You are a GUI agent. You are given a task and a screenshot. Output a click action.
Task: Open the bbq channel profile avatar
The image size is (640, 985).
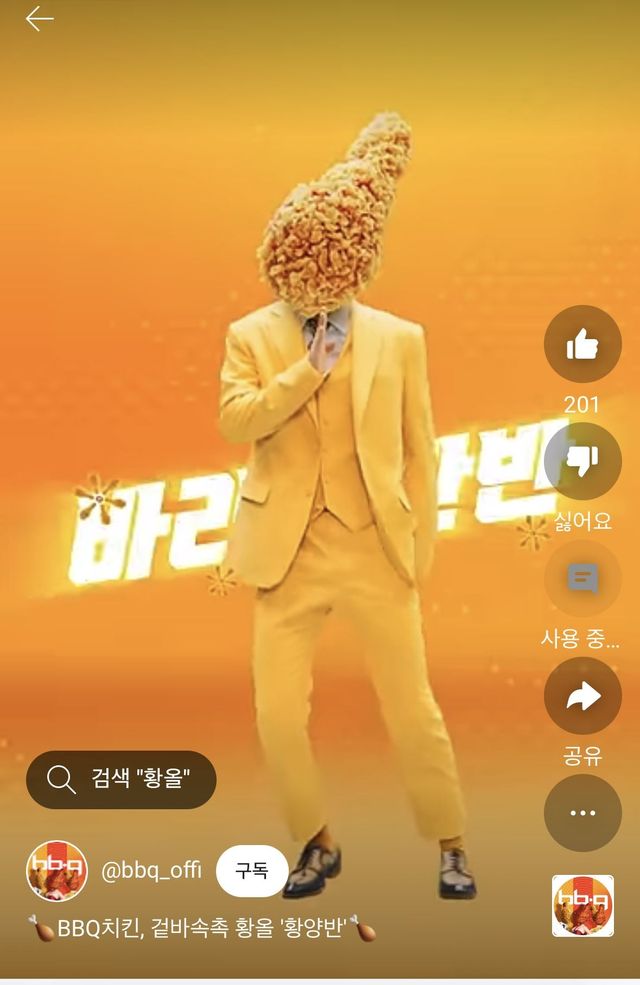click(56, 870)
